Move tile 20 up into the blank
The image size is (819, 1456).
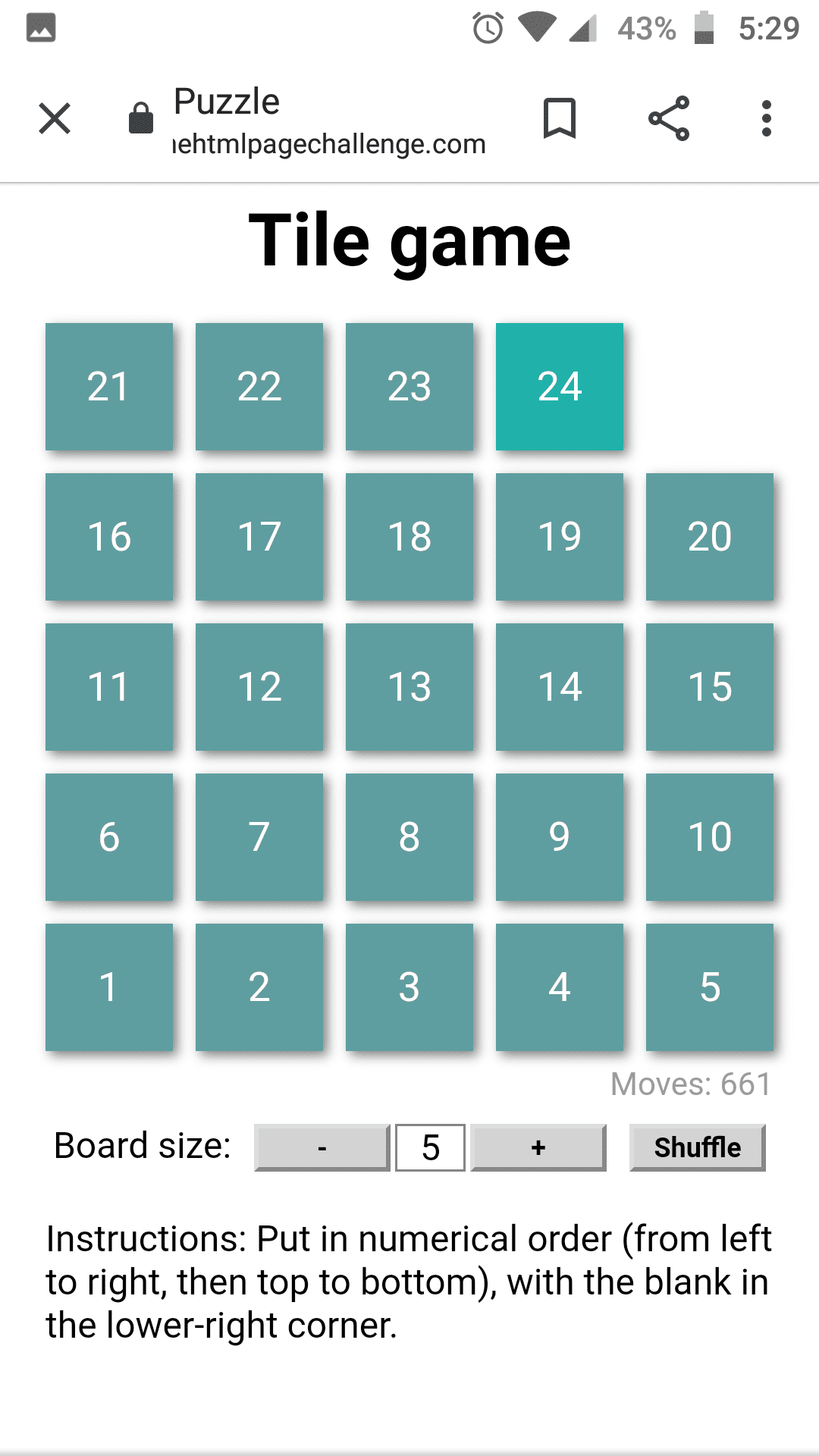[710, 537]
